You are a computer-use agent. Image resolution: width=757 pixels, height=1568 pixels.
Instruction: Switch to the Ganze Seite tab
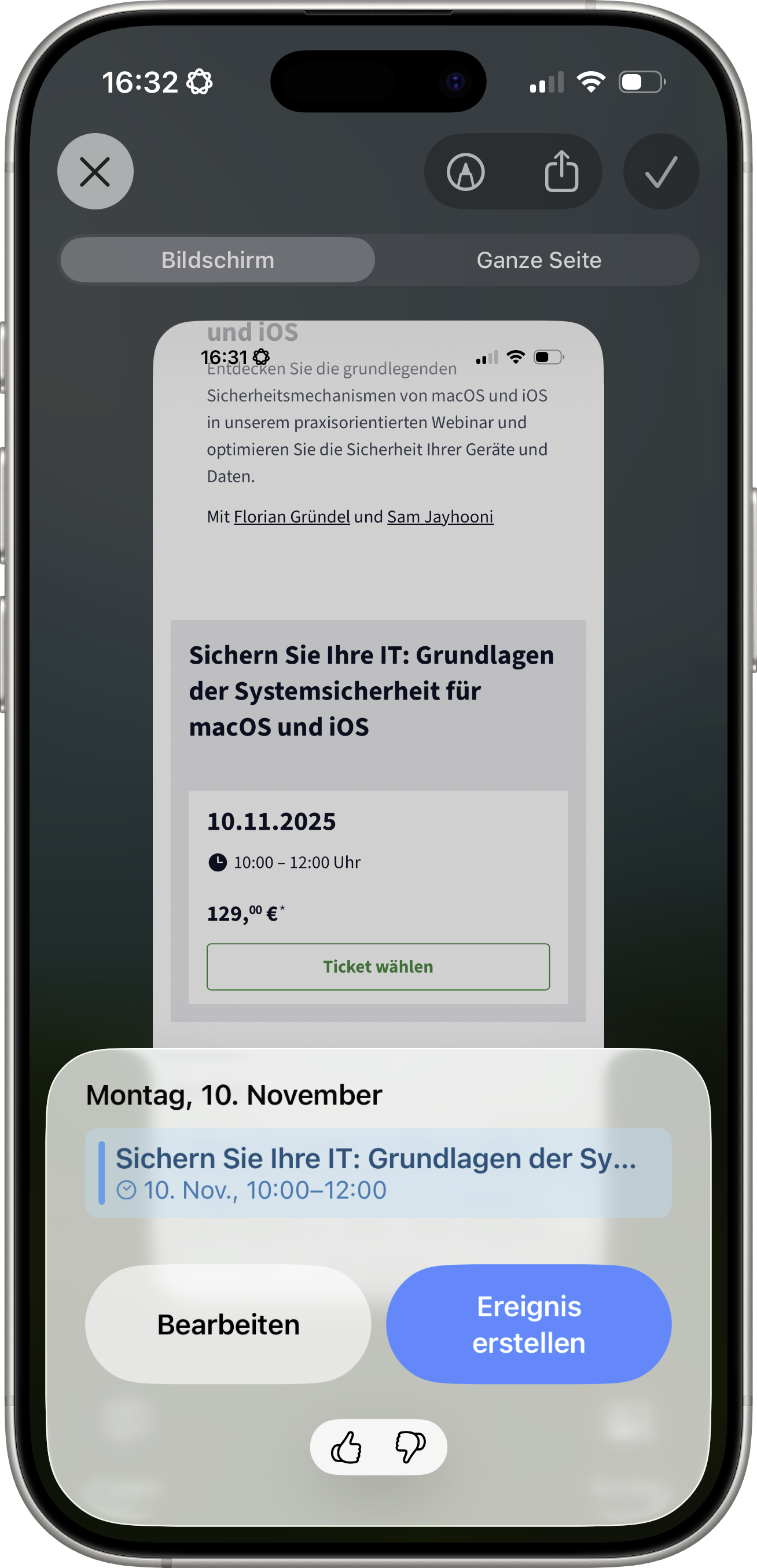tap(538, 260)
